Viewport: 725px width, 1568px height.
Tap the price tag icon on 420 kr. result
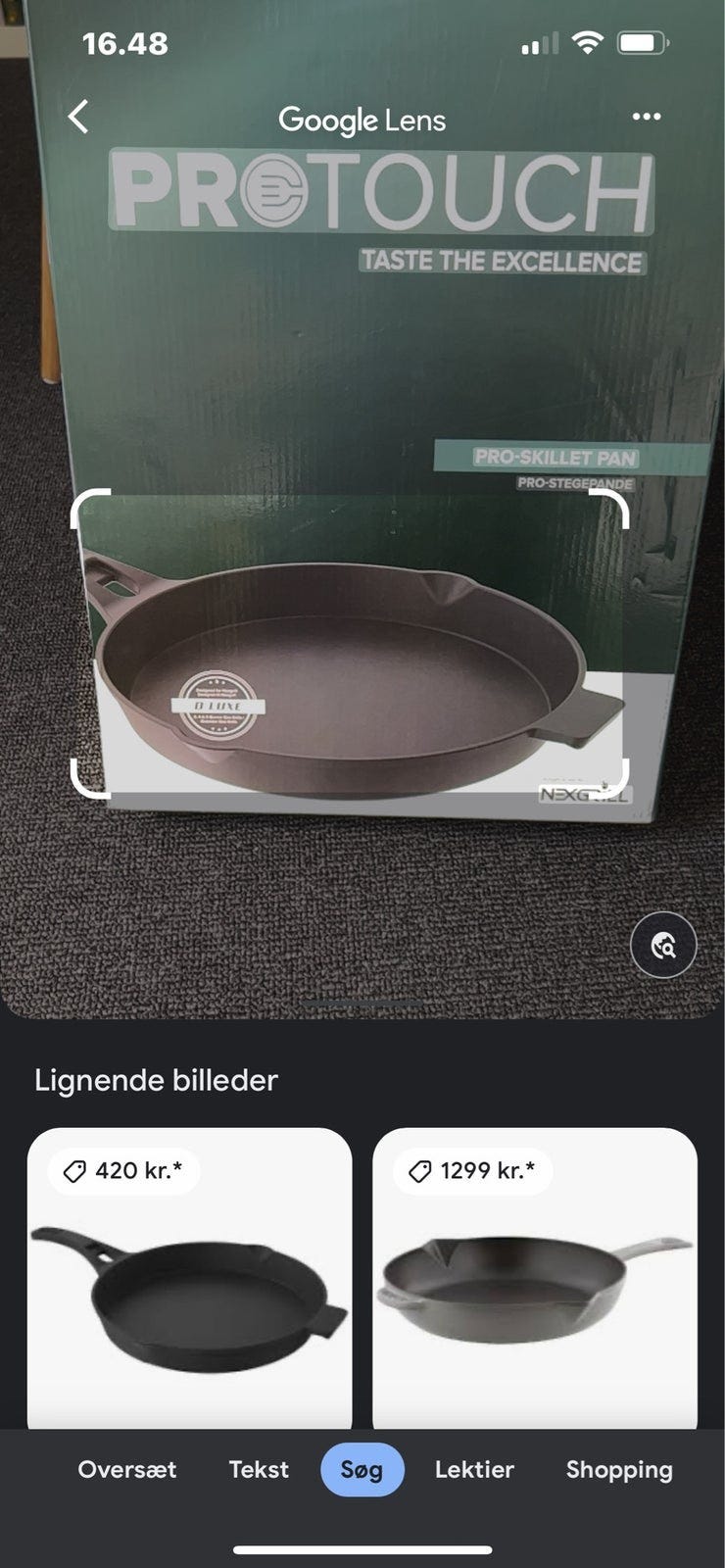point(77,1170)
